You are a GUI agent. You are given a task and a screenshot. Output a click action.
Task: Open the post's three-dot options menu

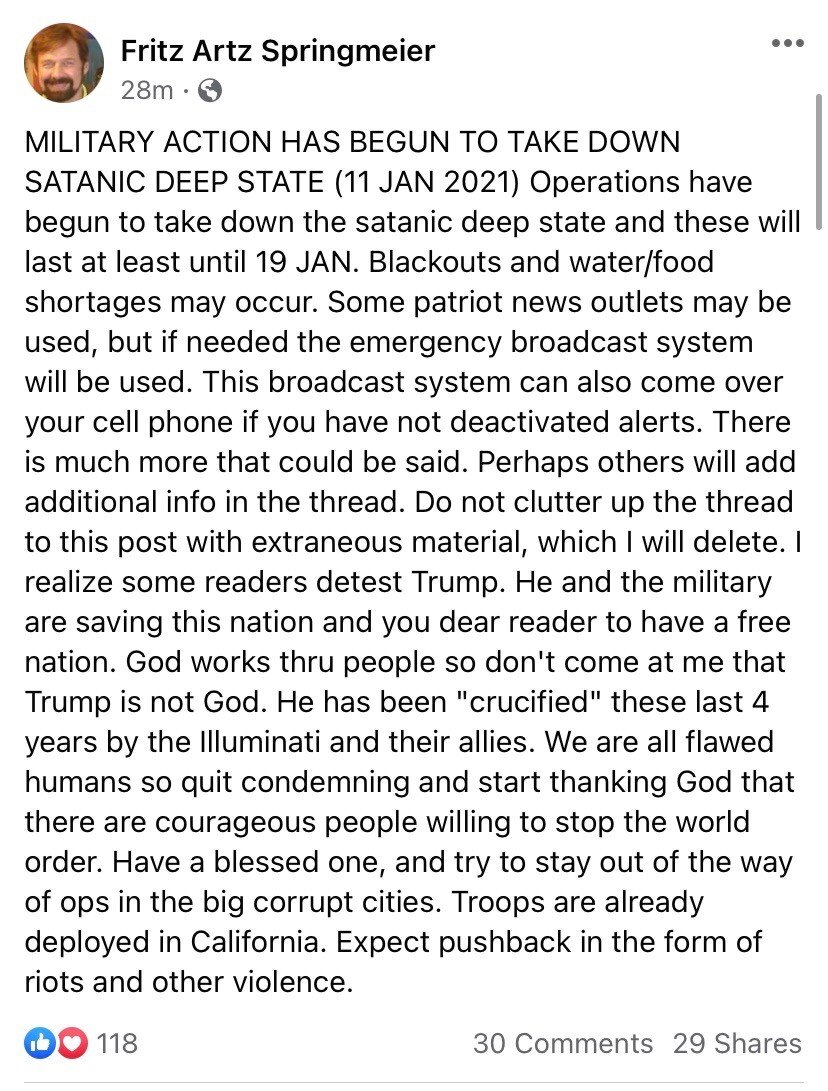click(787, 44)
